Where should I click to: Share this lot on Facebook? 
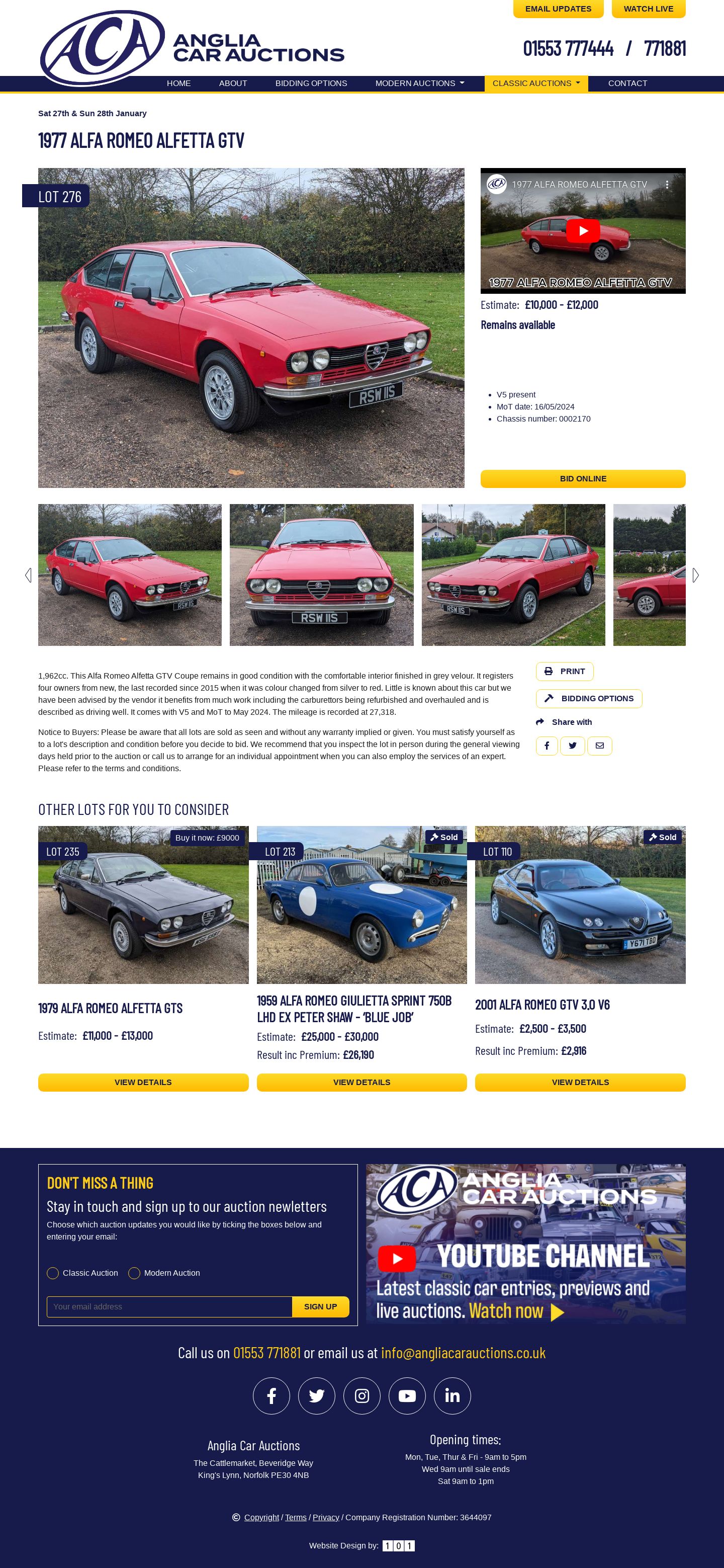point(547,746)
